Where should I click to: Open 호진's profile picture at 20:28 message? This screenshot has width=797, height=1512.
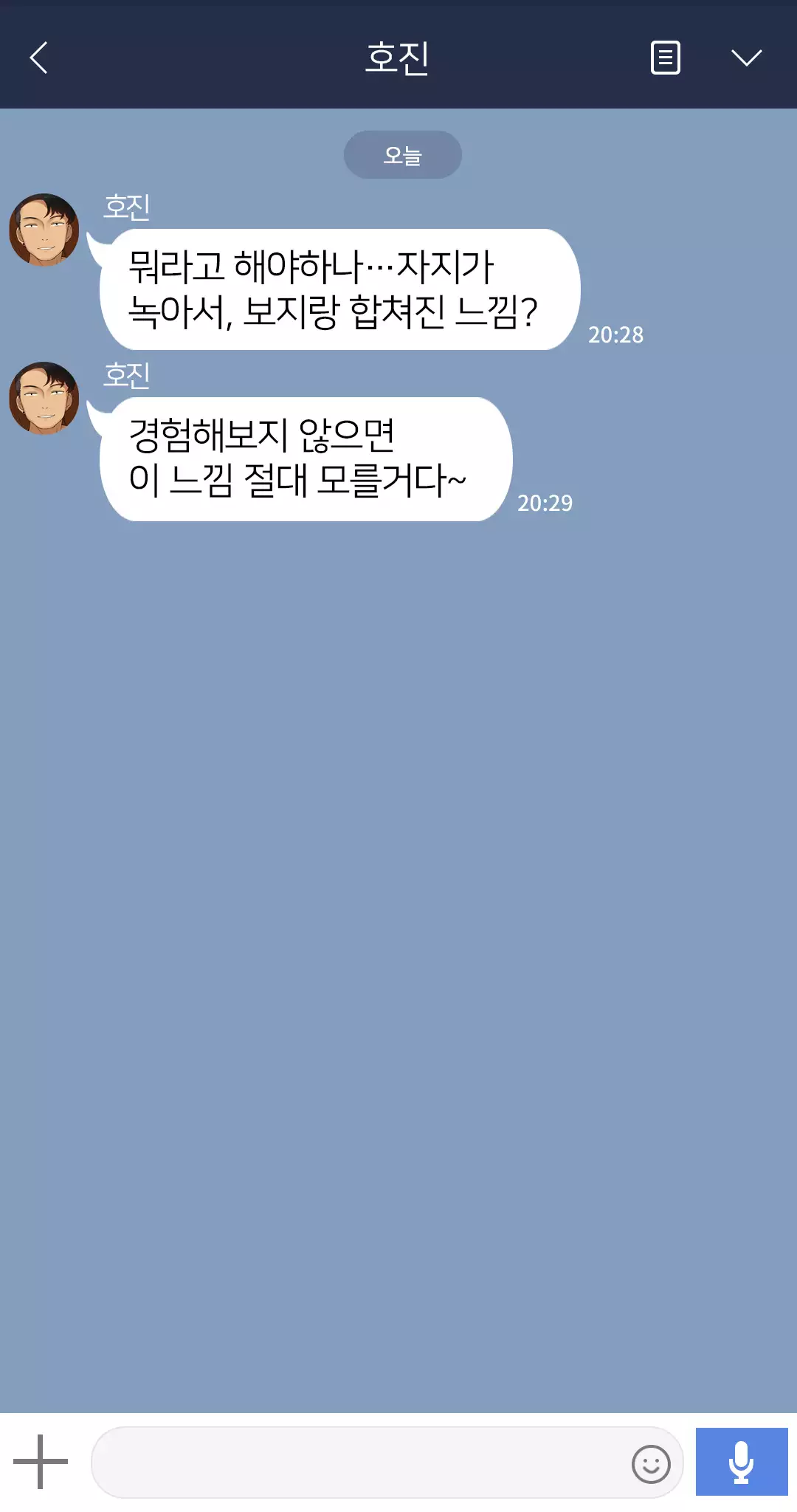(x=44, y=230)
